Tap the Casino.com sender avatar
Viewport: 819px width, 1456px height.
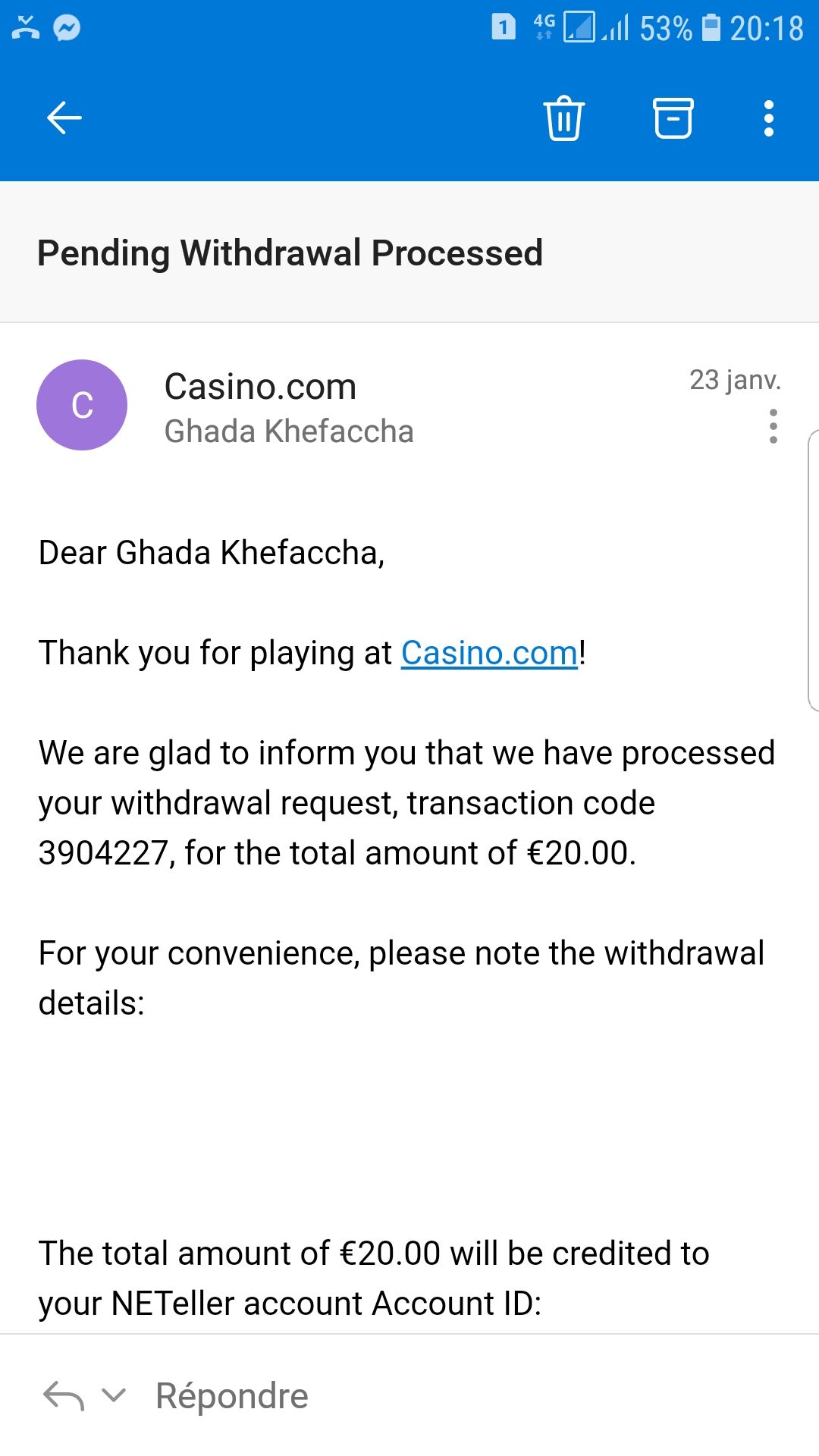coord(82,405)
